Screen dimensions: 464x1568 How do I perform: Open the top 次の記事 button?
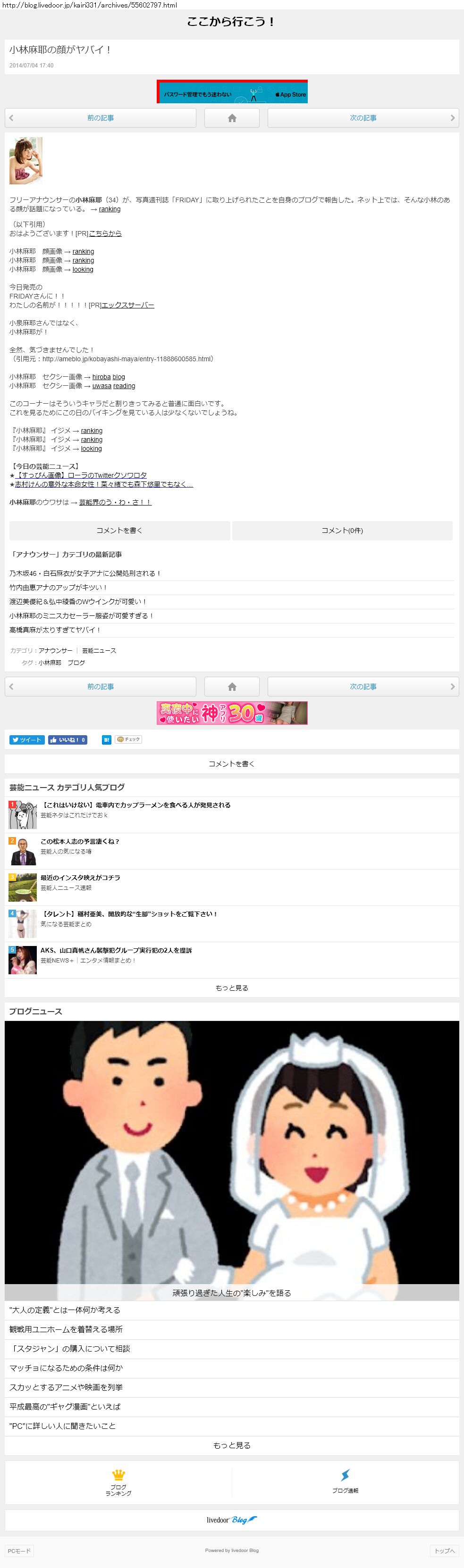363,118
